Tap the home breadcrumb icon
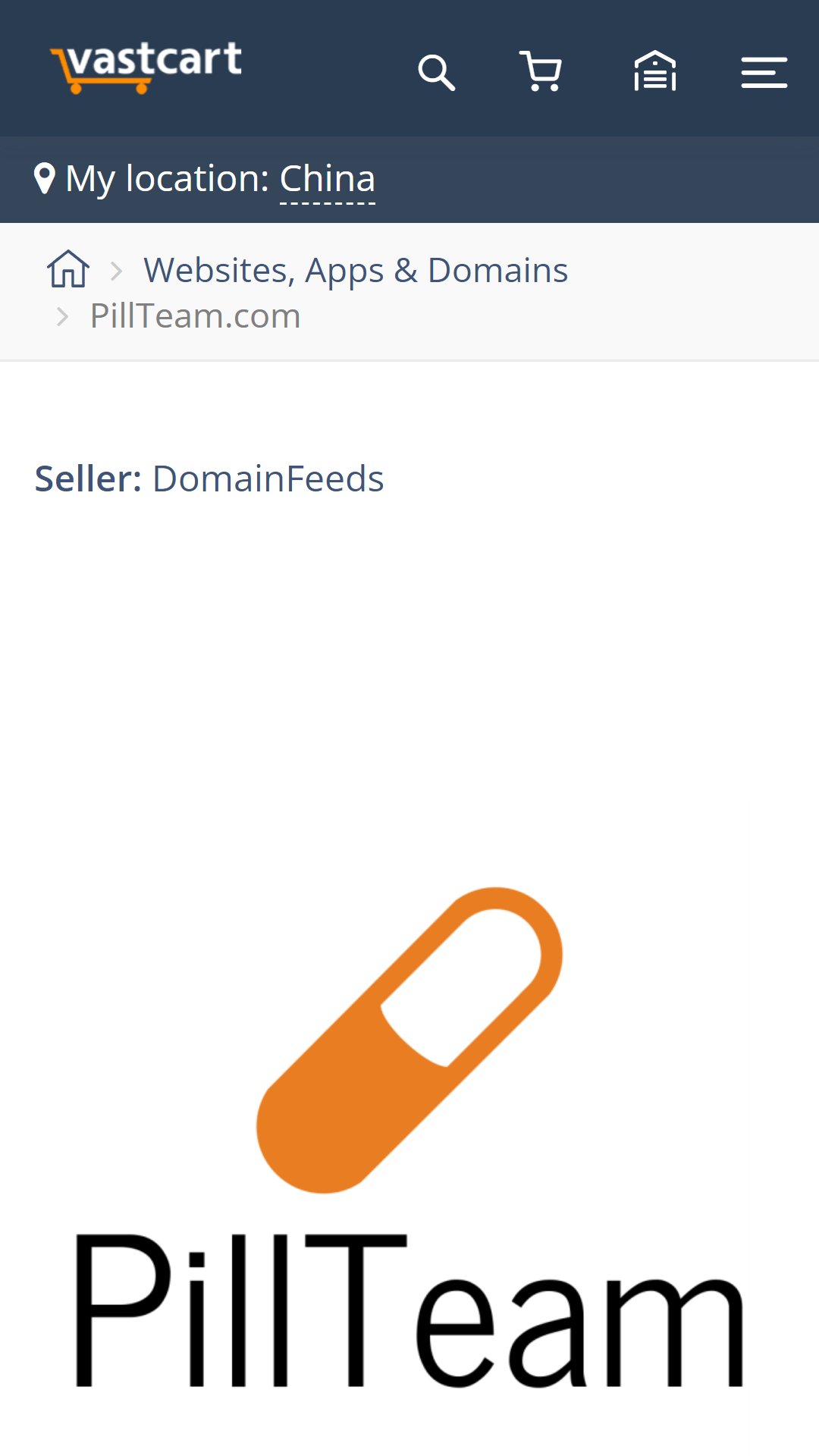The width and height of the screenshot is (819, 1456). 68,269
